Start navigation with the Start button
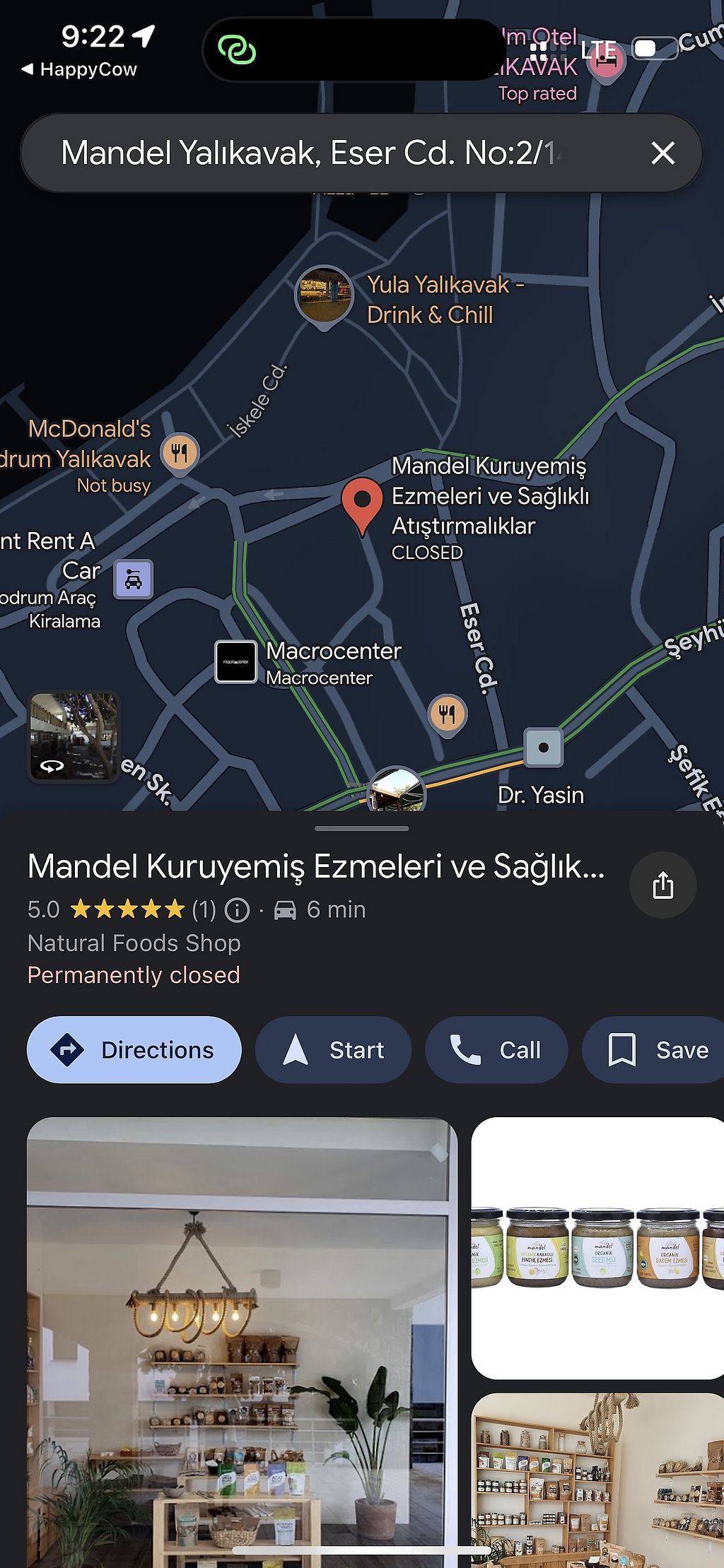This screenshot has height=1568, width=724. point(334,1049)
